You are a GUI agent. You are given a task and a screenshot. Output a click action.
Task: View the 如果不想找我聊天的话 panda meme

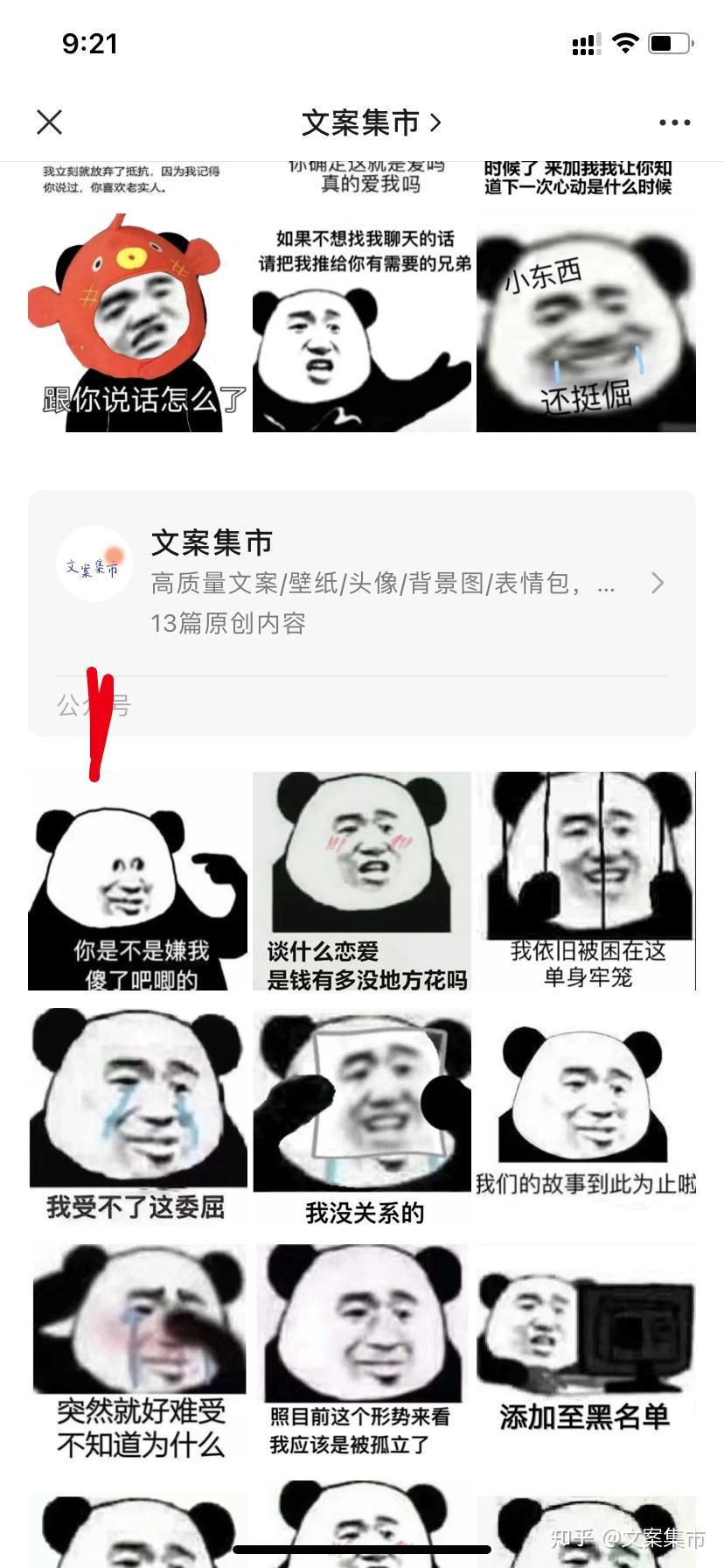click(361, 324)
